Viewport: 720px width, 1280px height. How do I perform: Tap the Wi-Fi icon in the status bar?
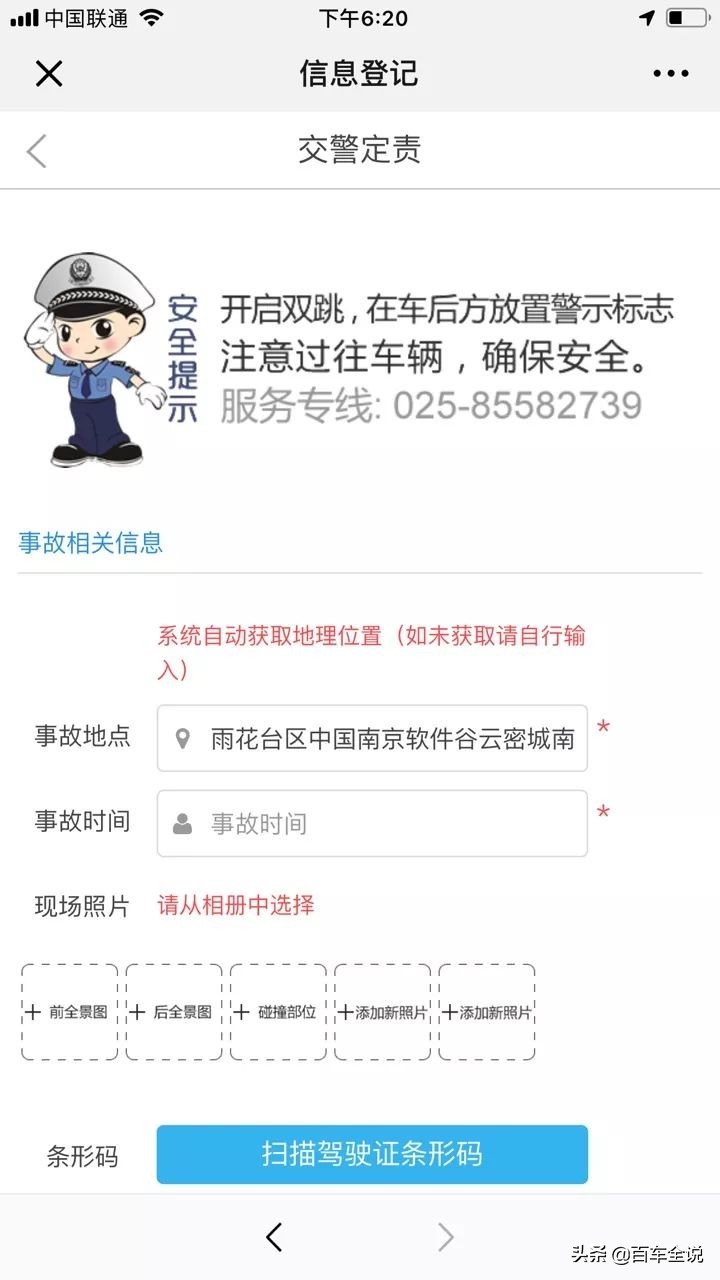(150, 16)
